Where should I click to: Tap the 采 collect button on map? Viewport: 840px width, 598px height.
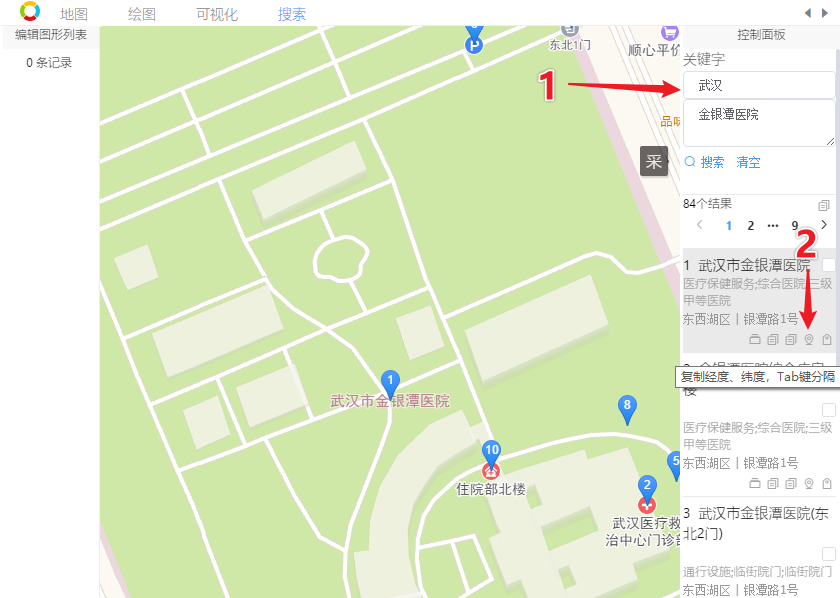click(654, 161)
